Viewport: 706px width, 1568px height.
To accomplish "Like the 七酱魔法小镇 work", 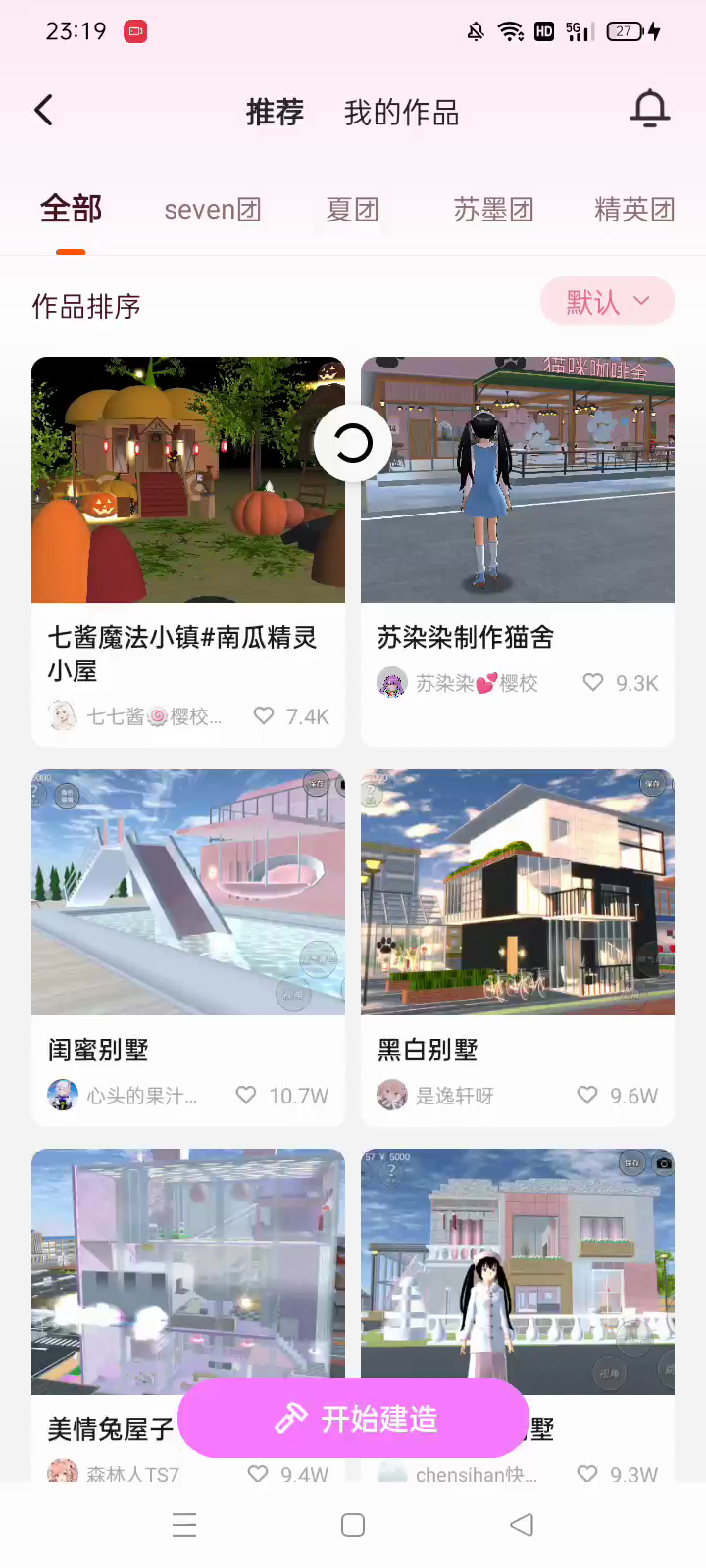I will [x=264, y=715].
